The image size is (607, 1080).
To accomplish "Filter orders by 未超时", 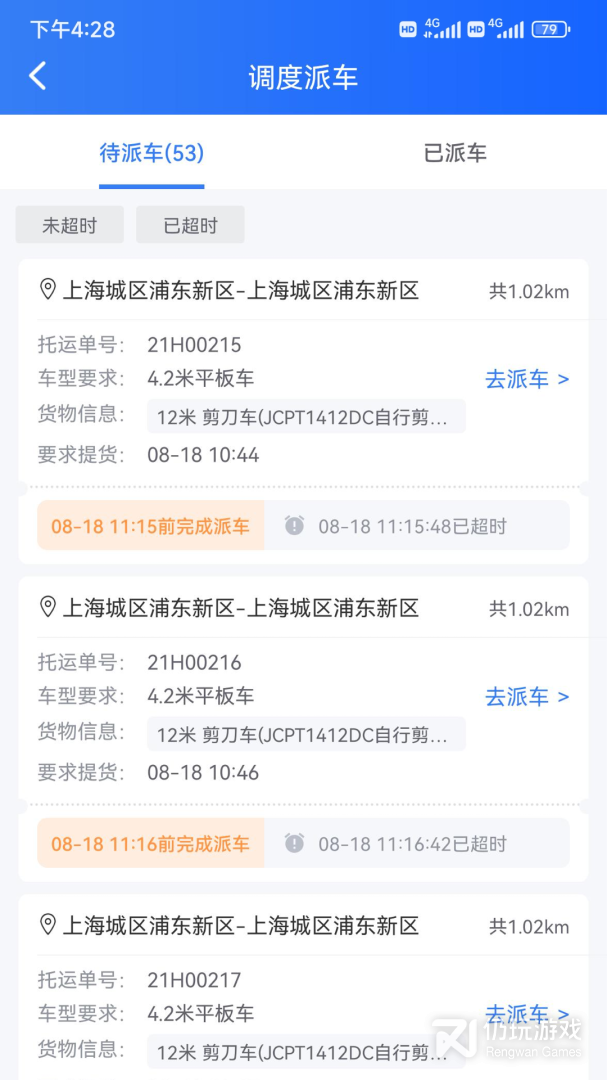I will pos(69,225).
